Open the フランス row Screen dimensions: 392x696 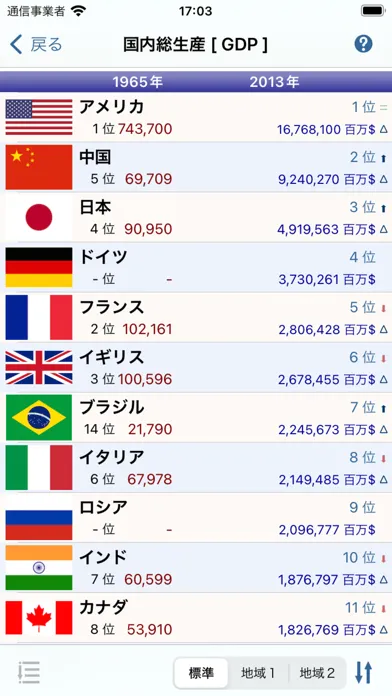coord(196,318)
